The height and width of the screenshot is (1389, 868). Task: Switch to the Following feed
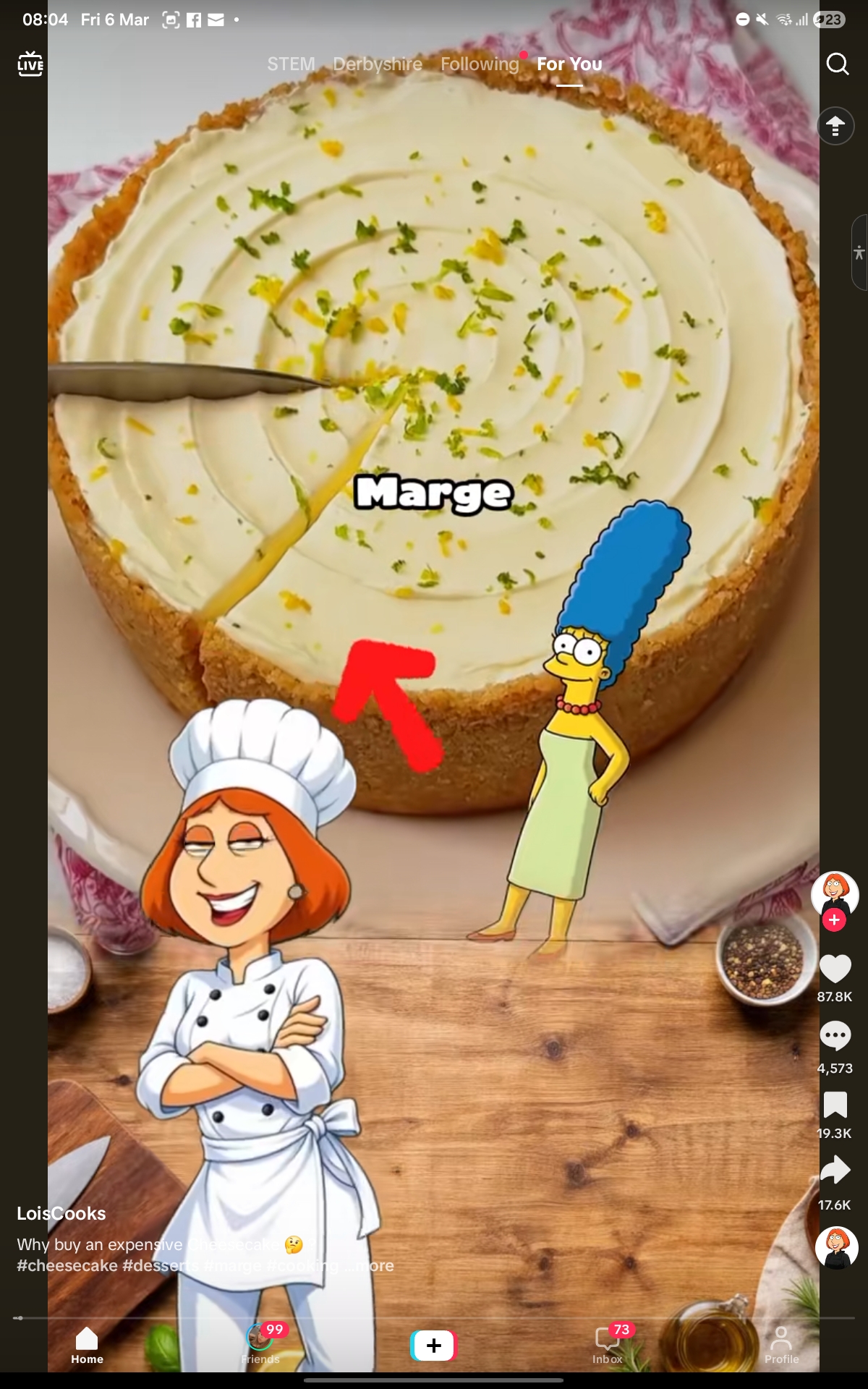pos(479,64)
